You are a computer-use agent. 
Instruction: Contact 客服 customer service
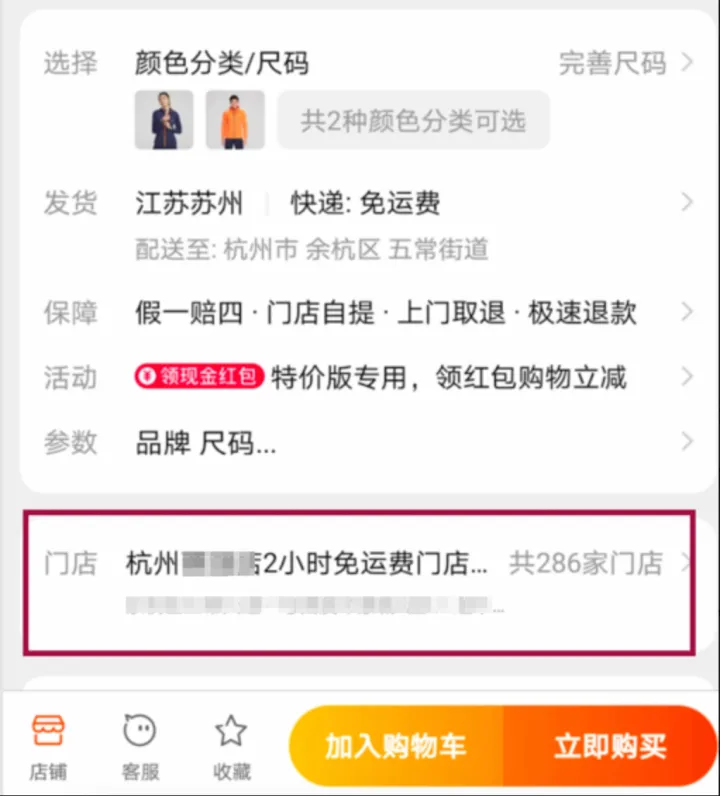[x=140, y=745]
